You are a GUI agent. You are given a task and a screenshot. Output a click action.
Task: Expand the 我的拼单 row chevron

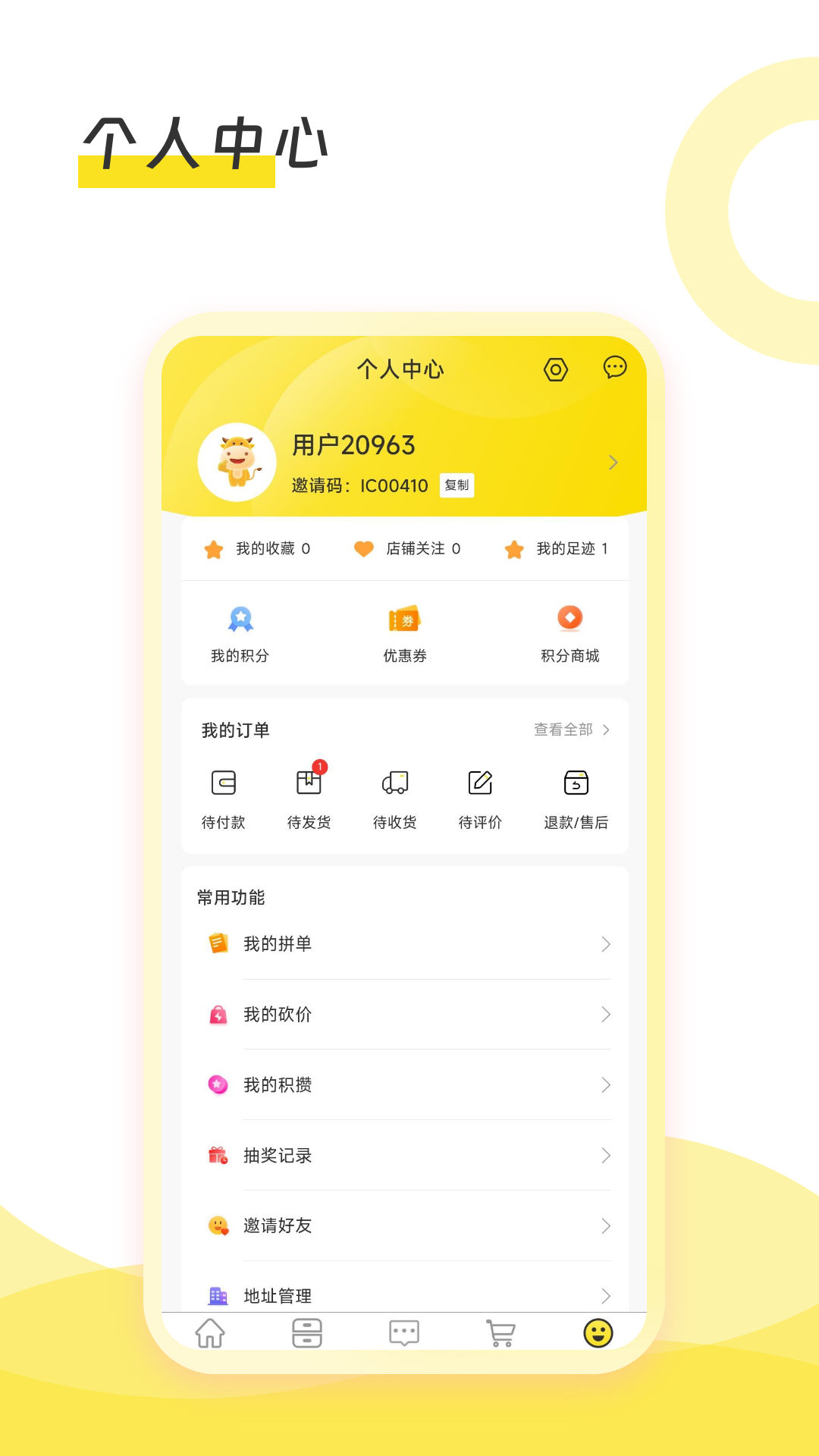click(x=606, y=944)
